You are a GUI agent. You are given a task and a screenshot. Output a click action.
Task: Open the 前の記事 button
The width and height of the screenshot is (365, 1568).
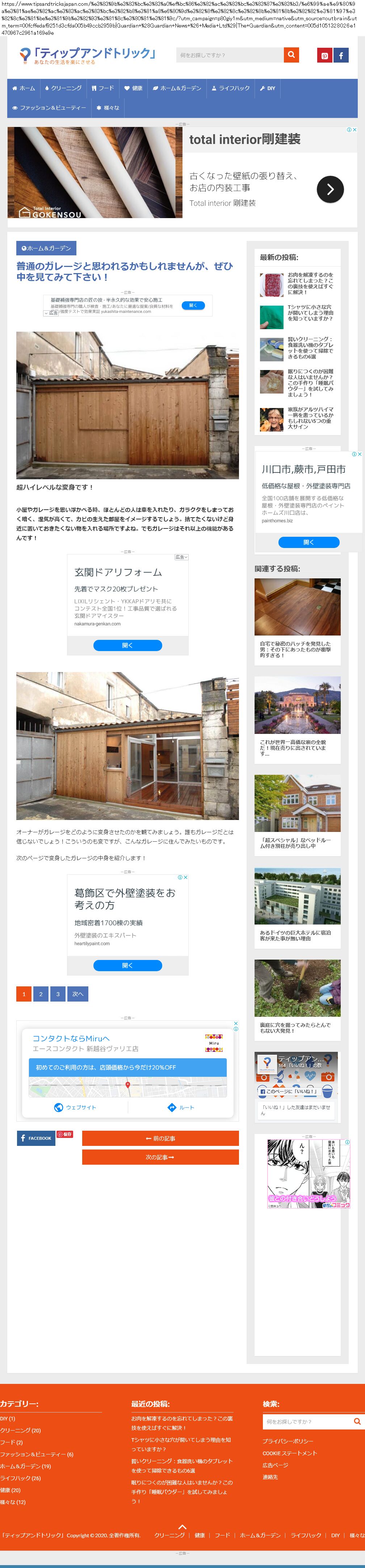160,1138
